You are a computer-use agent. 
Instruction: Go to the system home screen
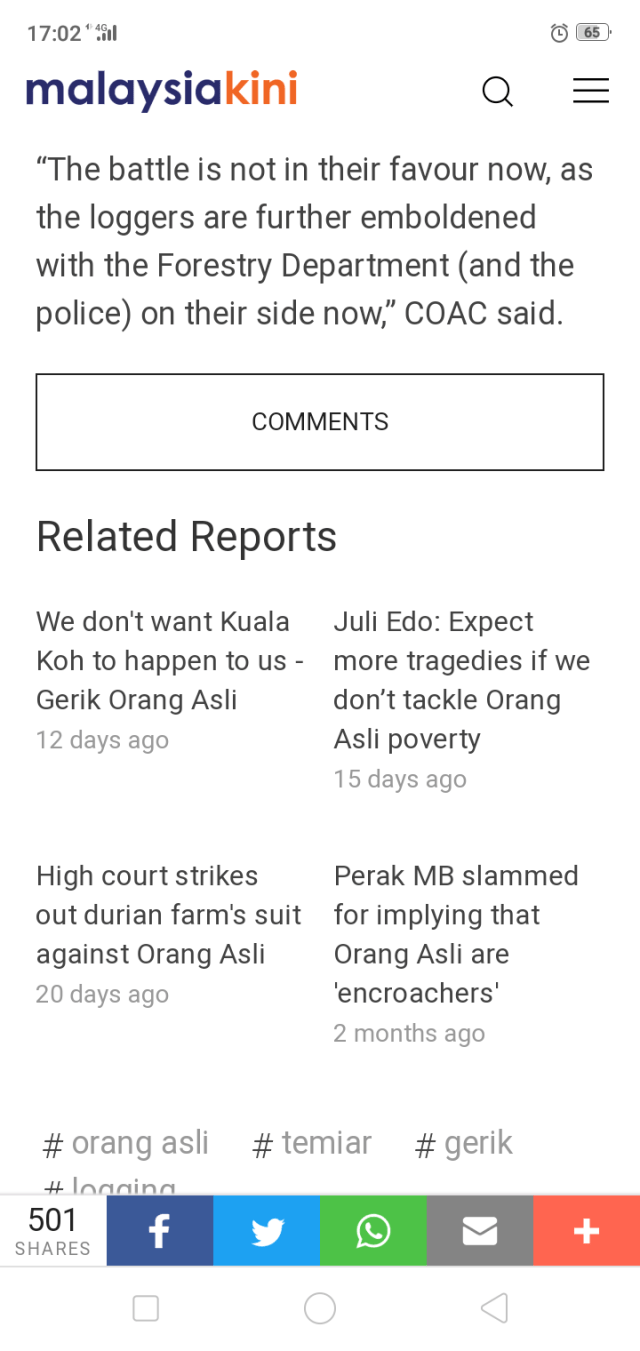coord(320,1308)
